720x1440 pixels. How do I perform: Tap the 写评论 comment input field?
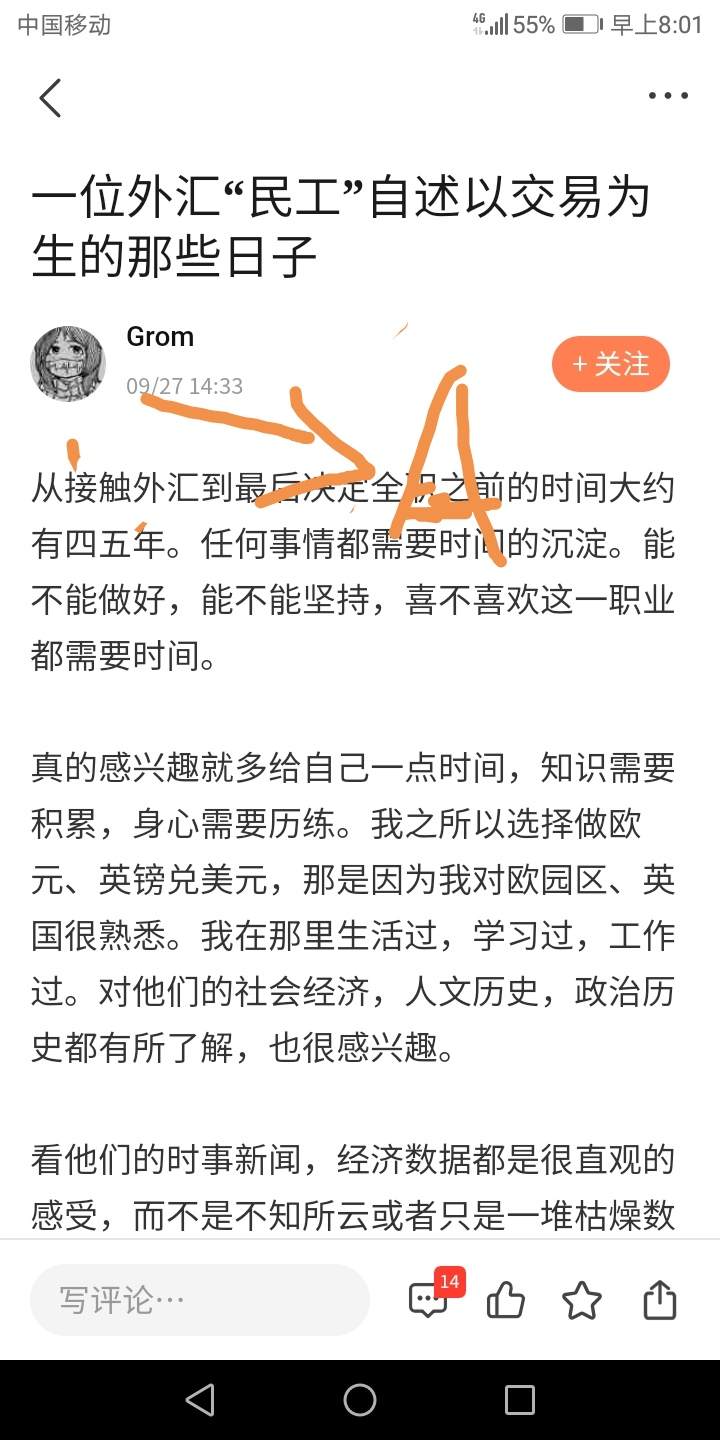pos(200,1300)
